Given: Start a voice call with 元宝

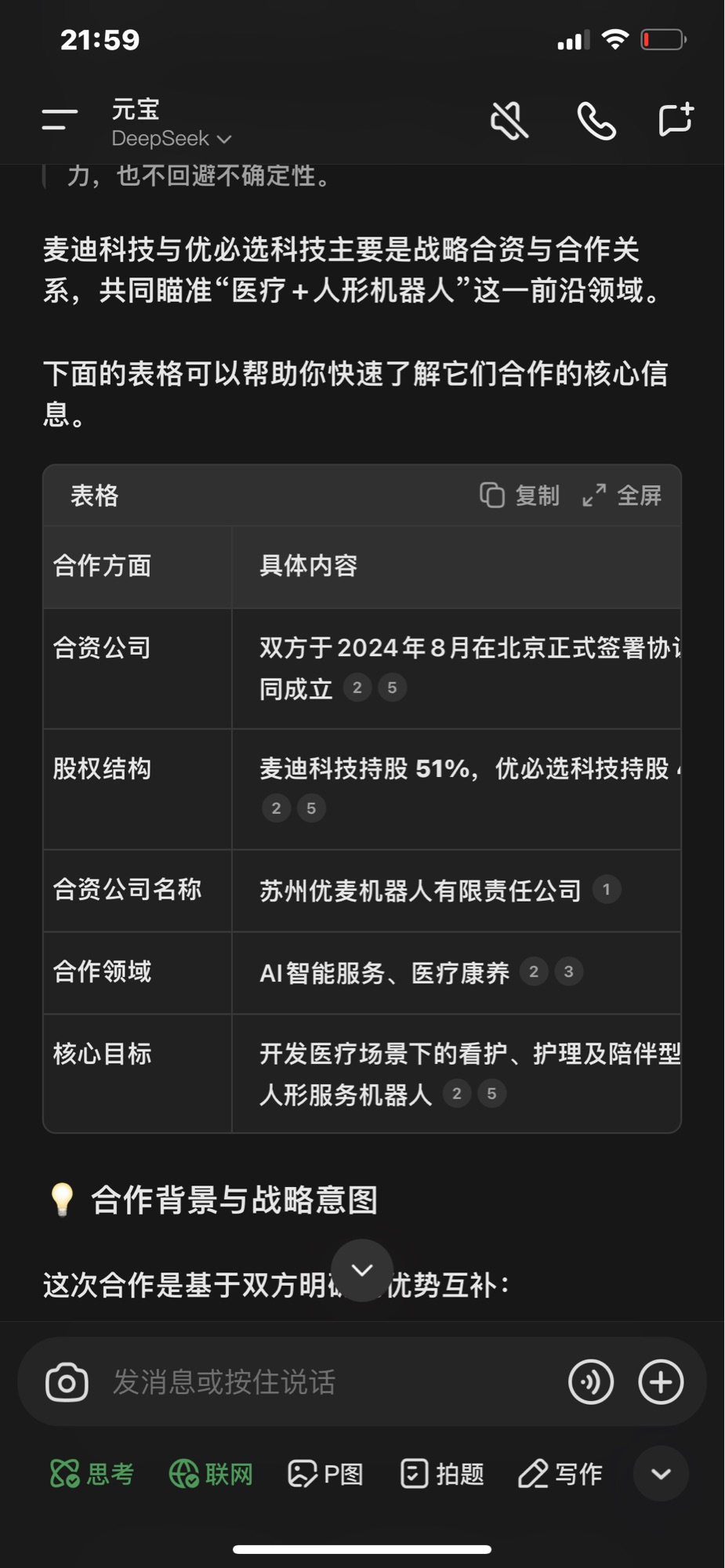Looking at the screenshot, I should tap(596, 121).
